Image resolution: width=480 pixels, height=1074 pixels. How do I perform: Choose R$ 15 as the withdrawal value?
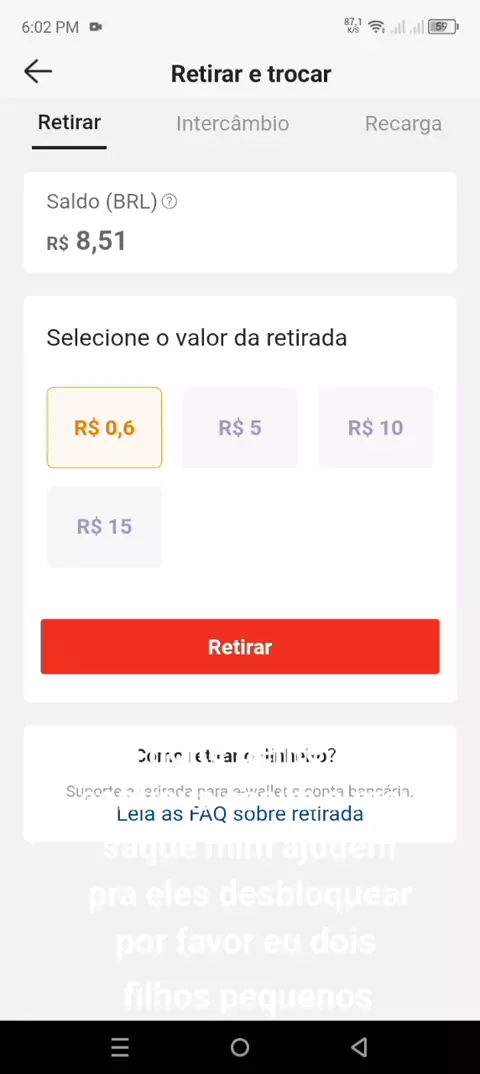(104, 526)
